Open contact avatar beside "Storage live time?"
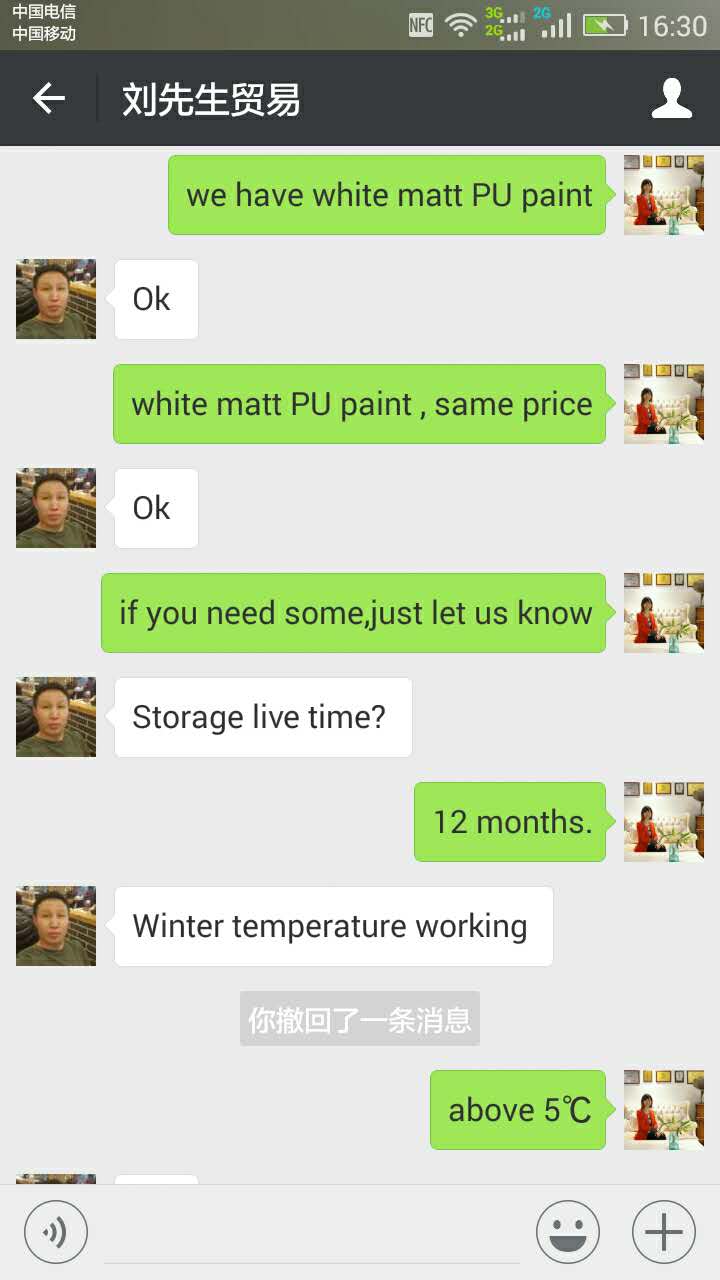Viewport: 720px width, 1280px height. click(56, 717)
